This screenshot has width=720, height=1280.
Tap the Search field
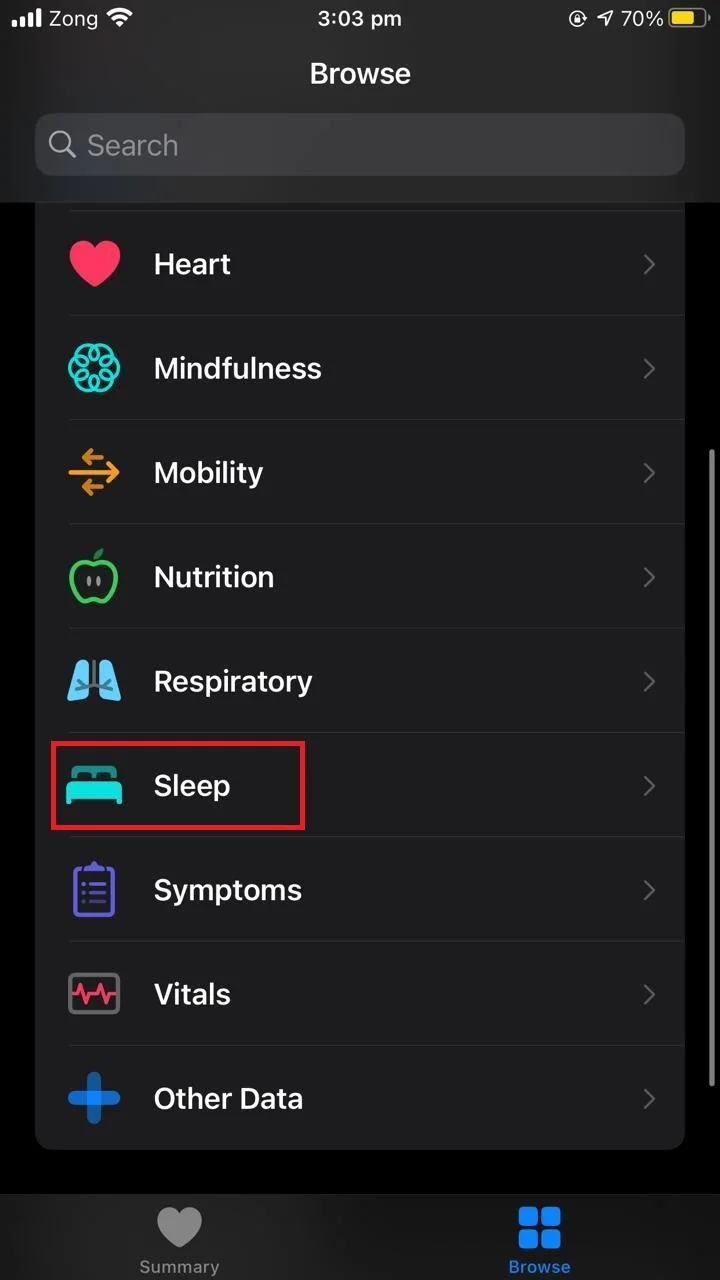click(x=360, y=145)
